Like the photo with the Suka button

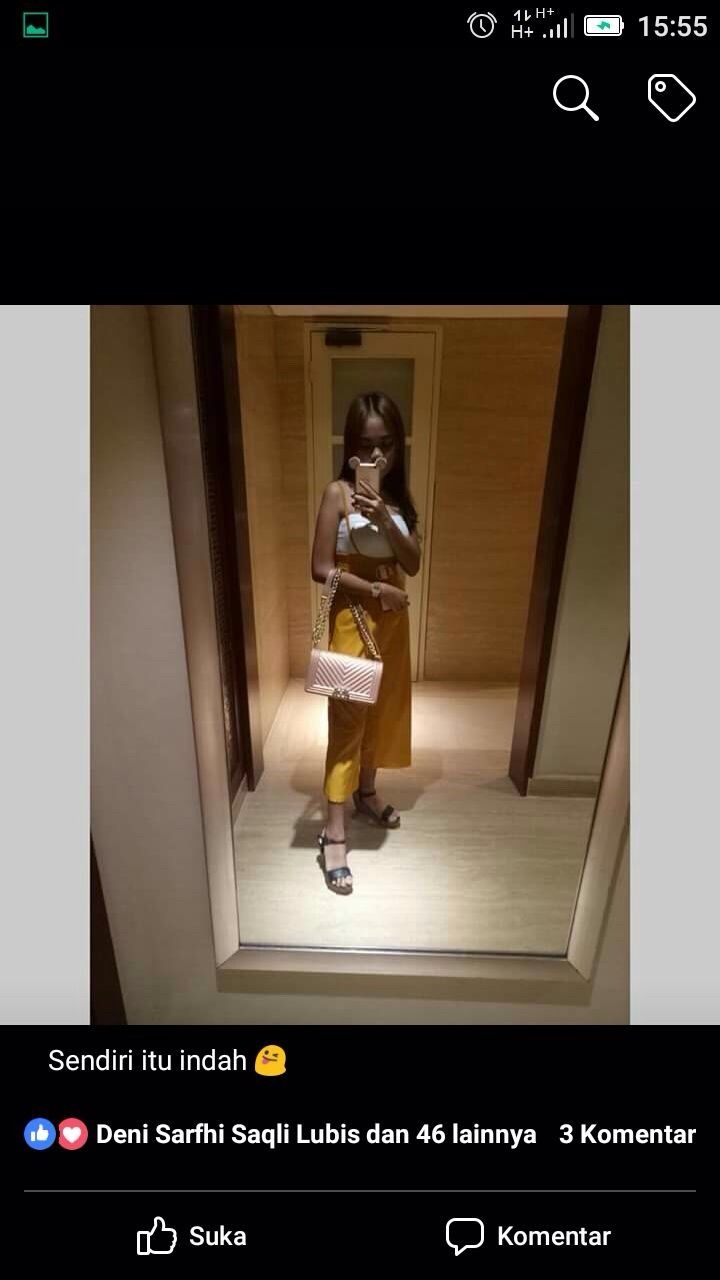click(191, 1236)
